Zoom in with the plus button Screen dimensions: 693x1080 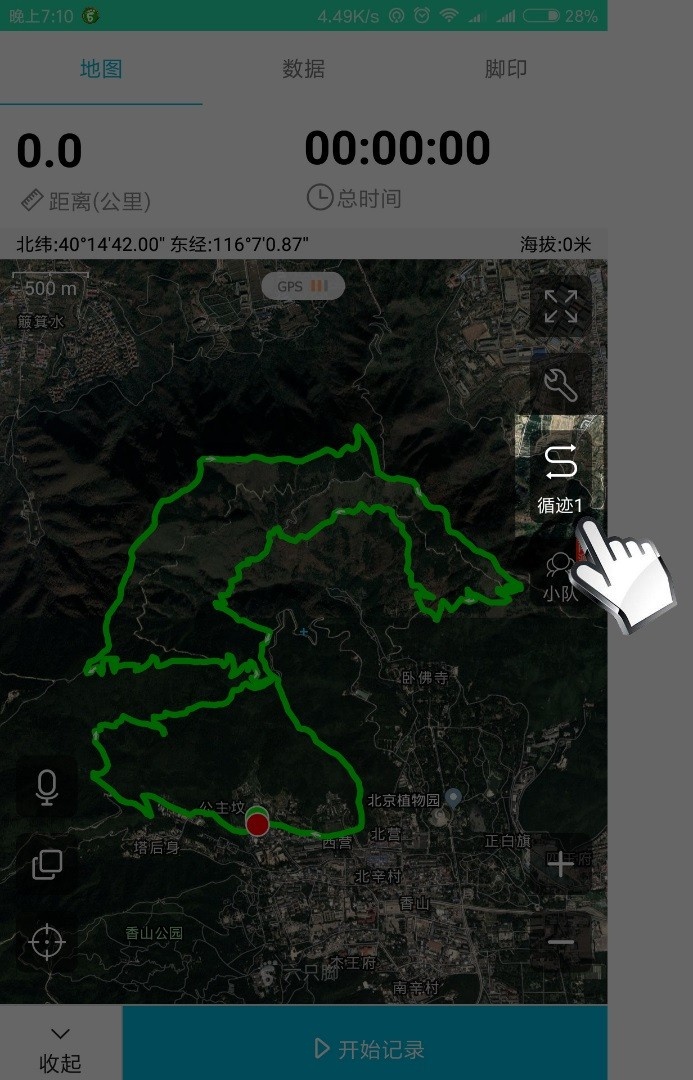(x=560, y=863)
